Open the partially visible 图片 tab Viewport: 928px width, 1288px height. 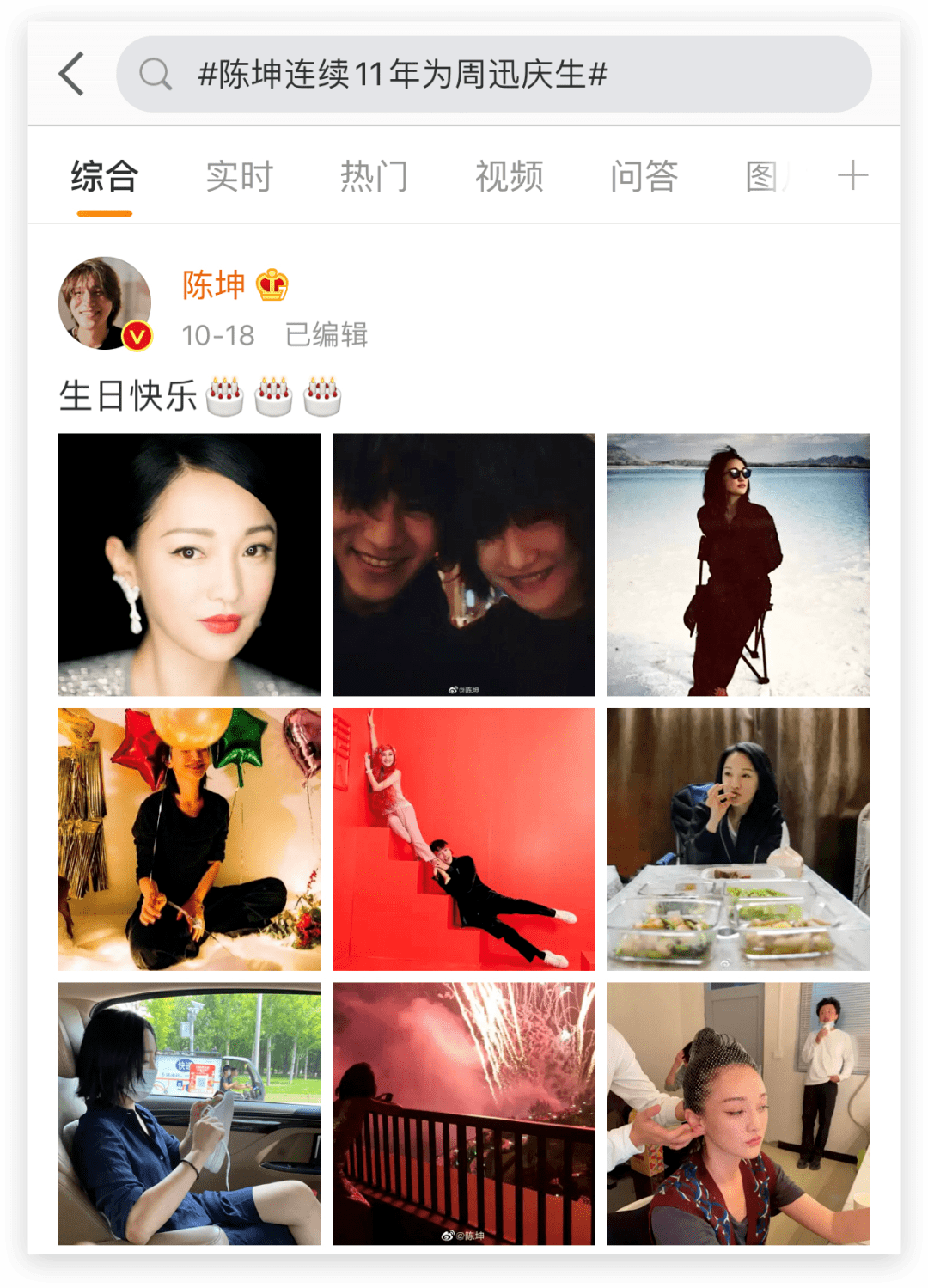tap(767, 176)
